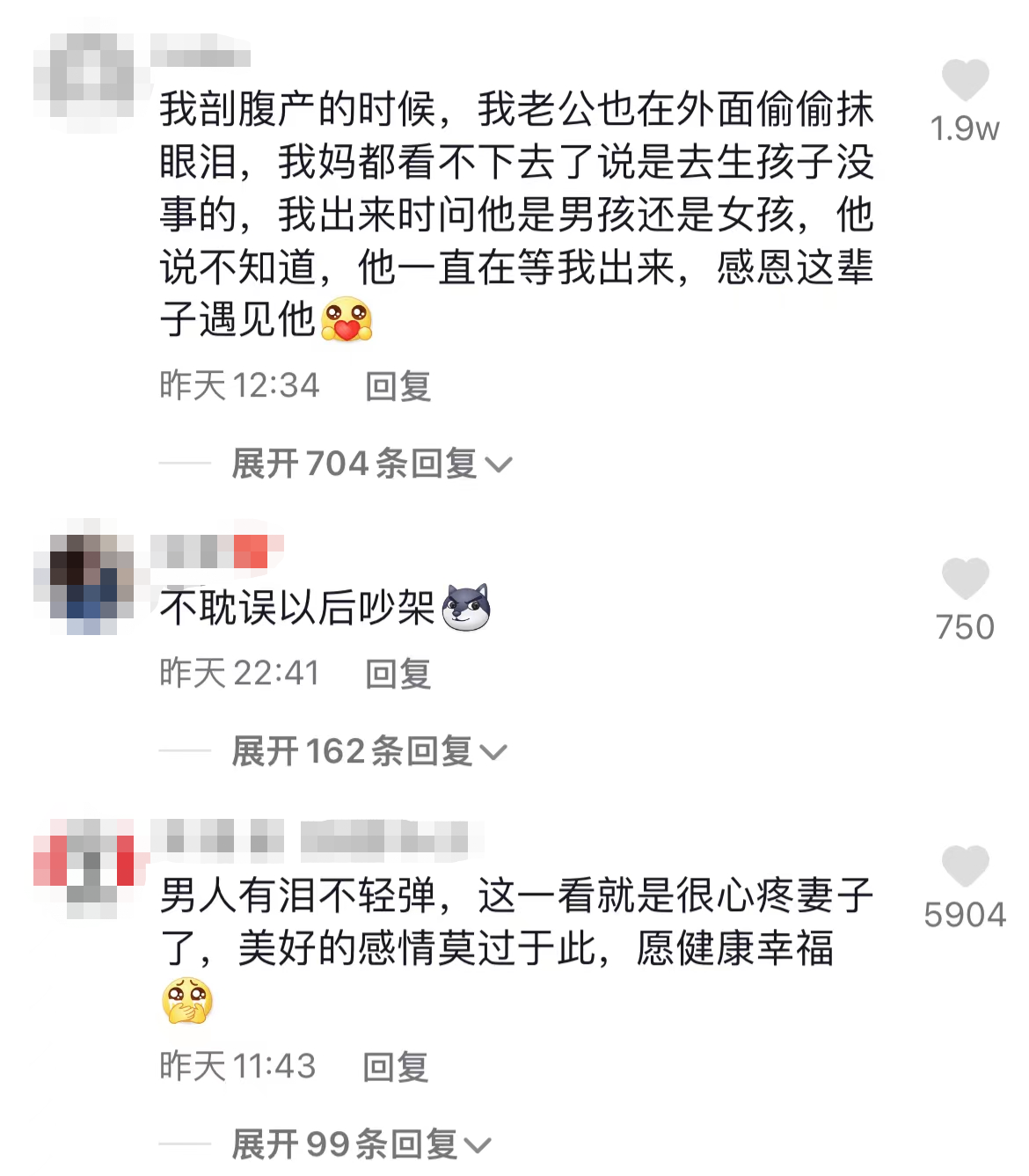Expand 展开704条回复
Image resolution: width=1029 pixels, height=1176 pixels.
coord(370,464)
